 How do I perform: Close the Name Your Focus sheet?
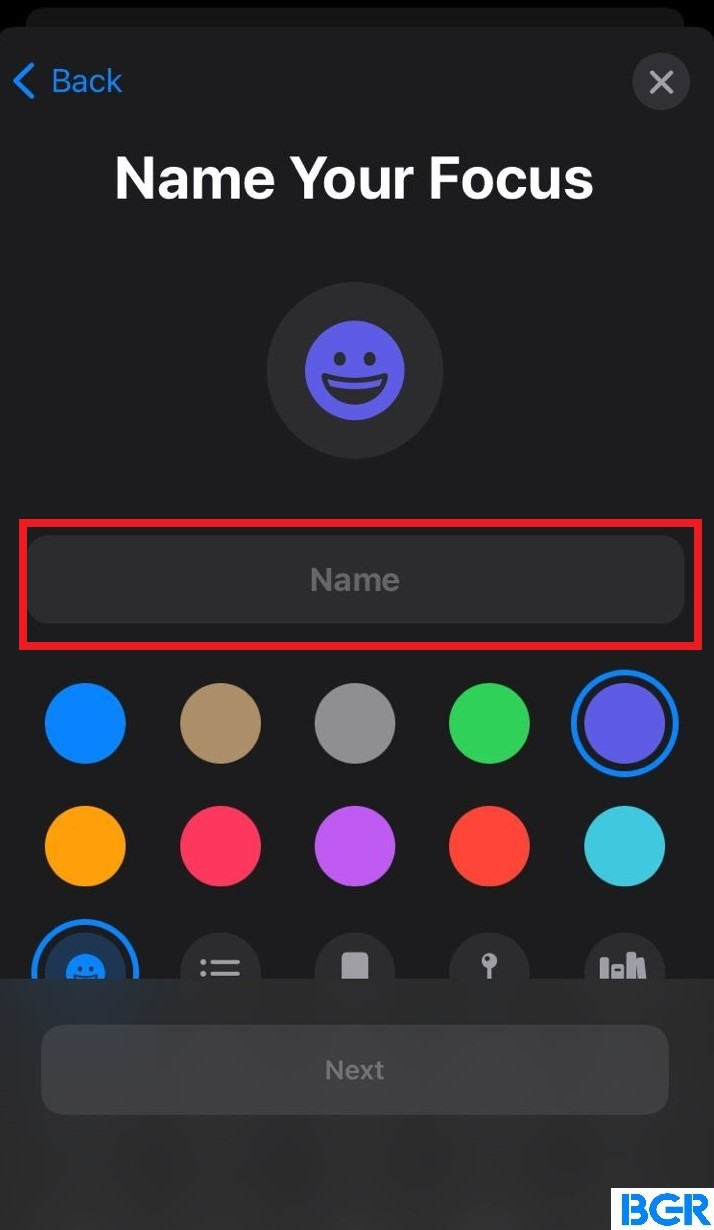[661, 82]
